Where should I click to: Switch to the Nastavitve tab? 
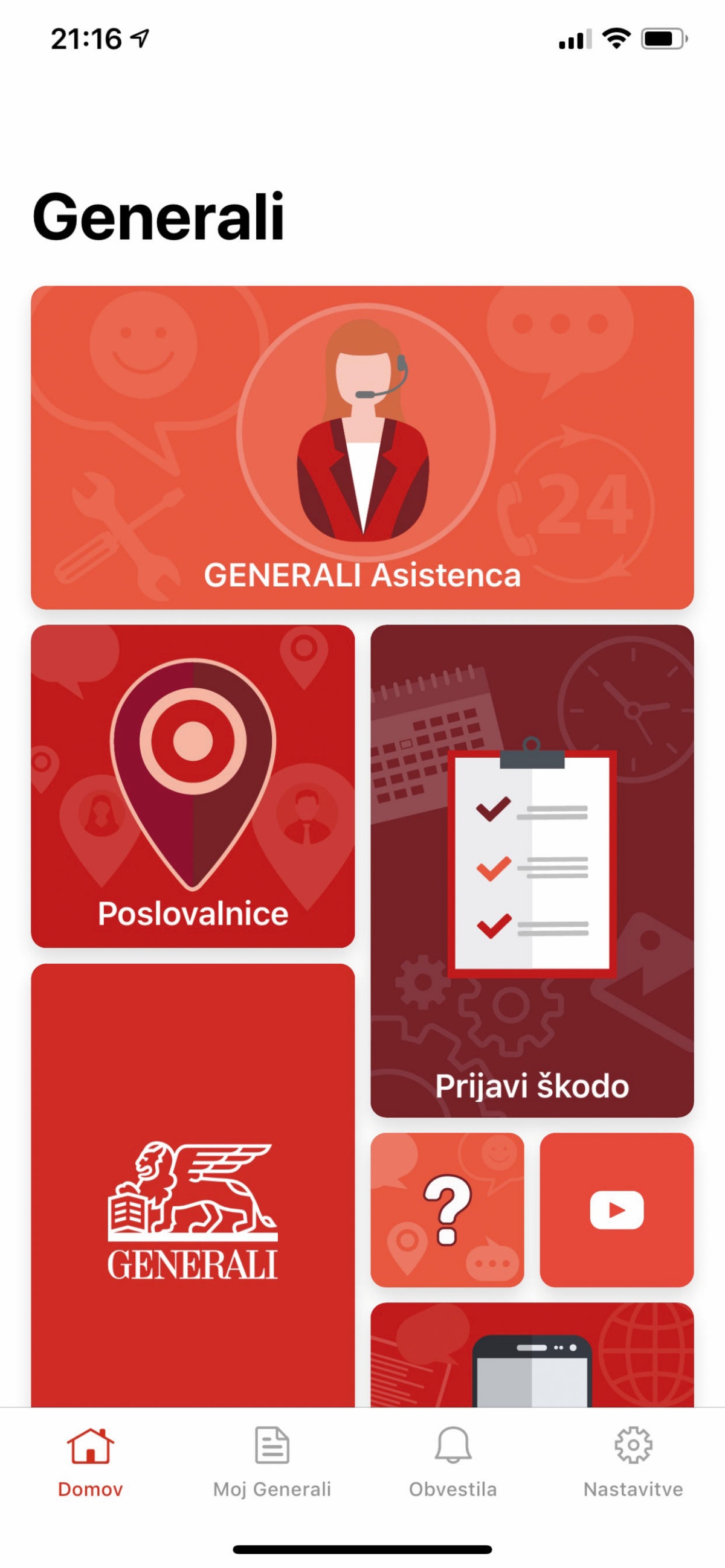tap(633, 1462)
